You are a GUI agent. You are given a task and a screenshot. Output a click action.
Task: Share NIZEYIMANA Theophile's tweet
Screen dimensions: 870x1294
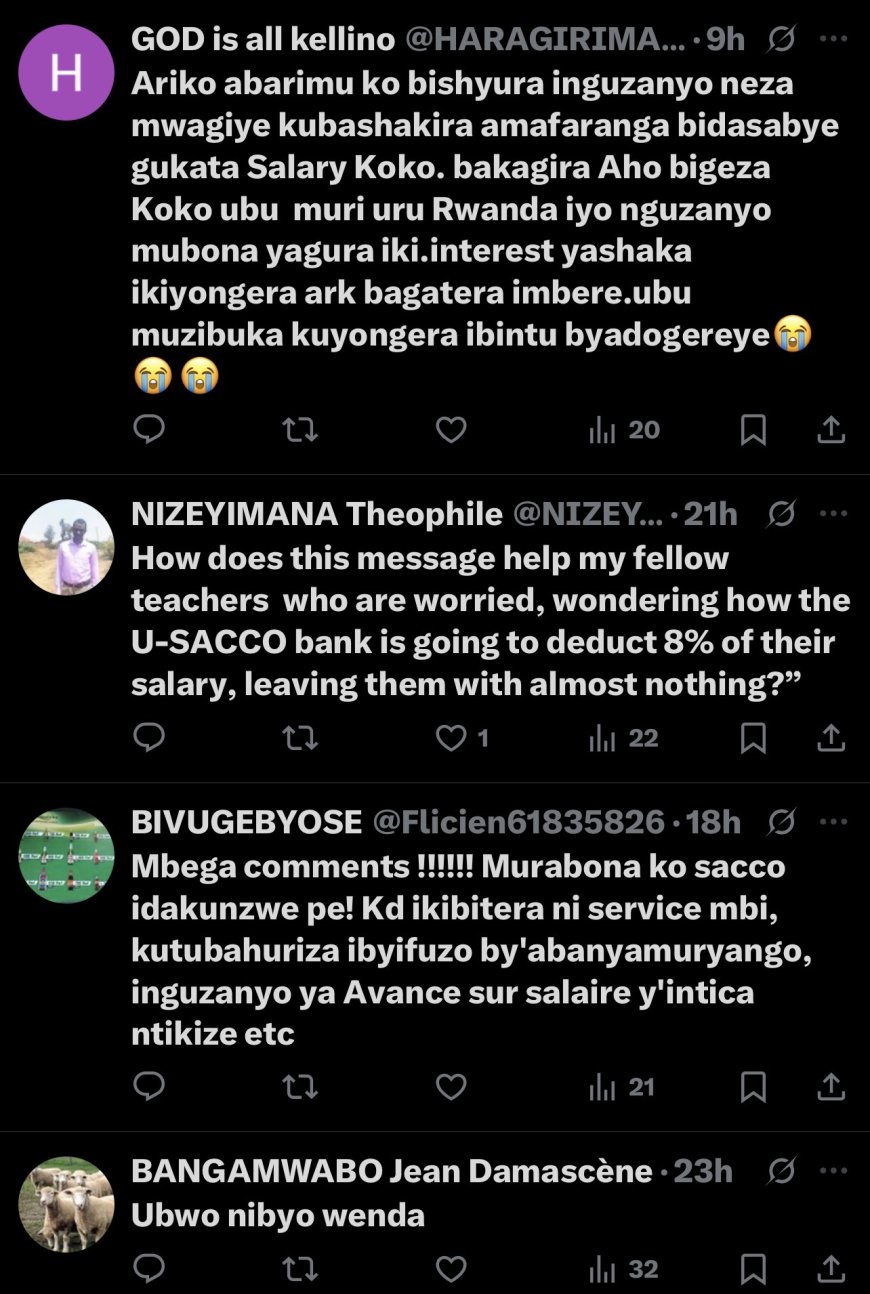[x=830, y=738]
